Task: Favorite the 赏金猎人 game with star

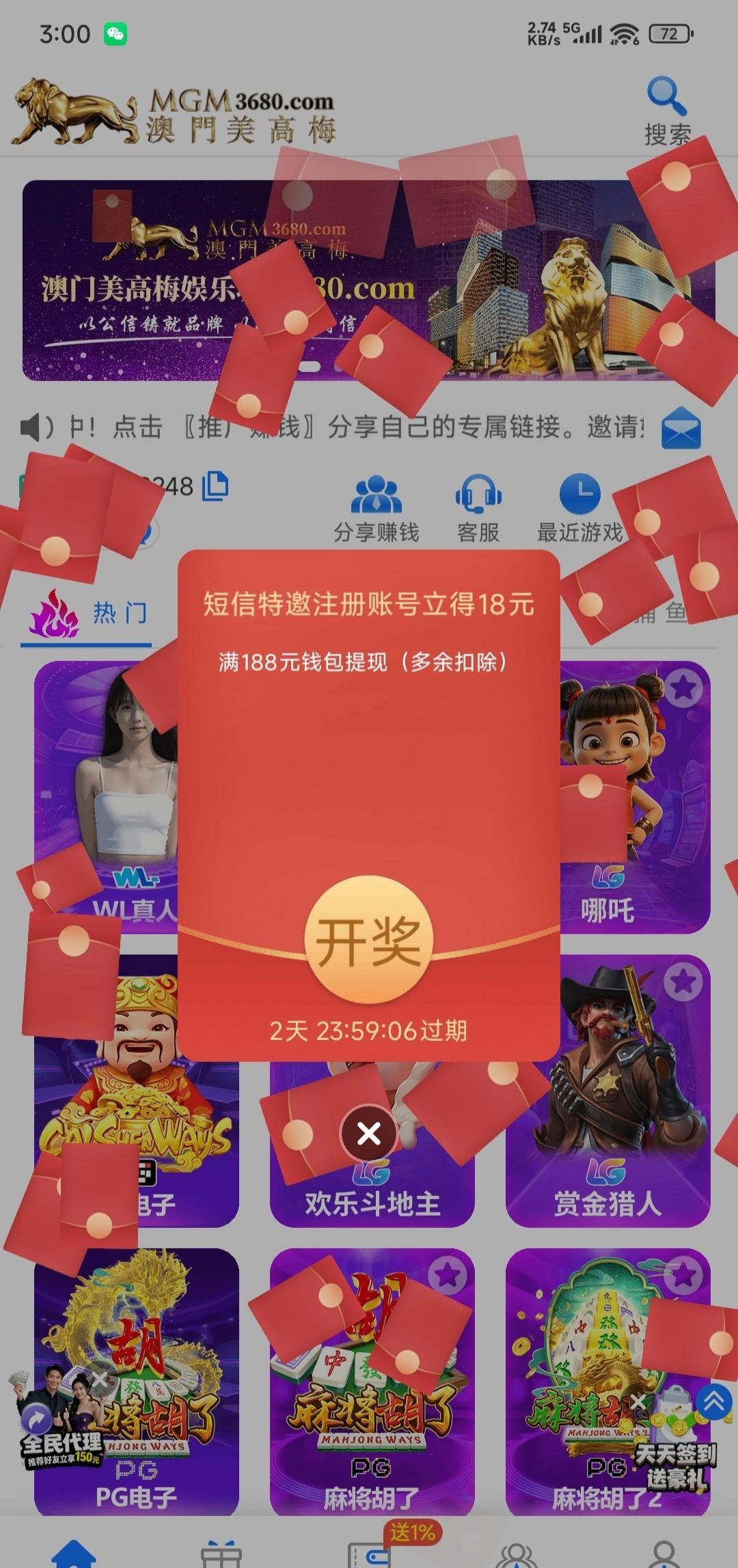Action: click(683, 982)
